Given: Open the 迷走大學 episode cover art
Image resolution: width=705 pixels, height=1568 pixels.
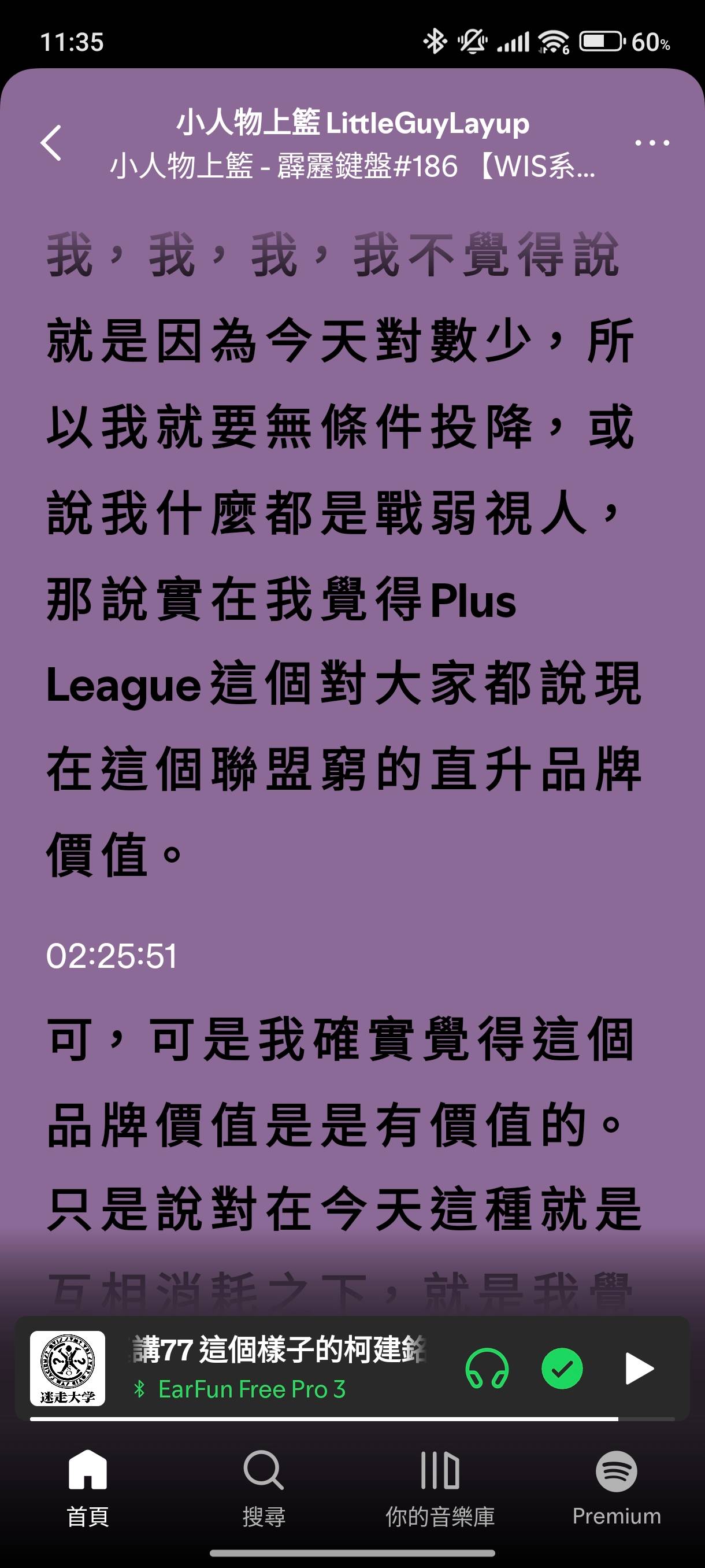Looking at the screenshot, I should [68, 1369].
